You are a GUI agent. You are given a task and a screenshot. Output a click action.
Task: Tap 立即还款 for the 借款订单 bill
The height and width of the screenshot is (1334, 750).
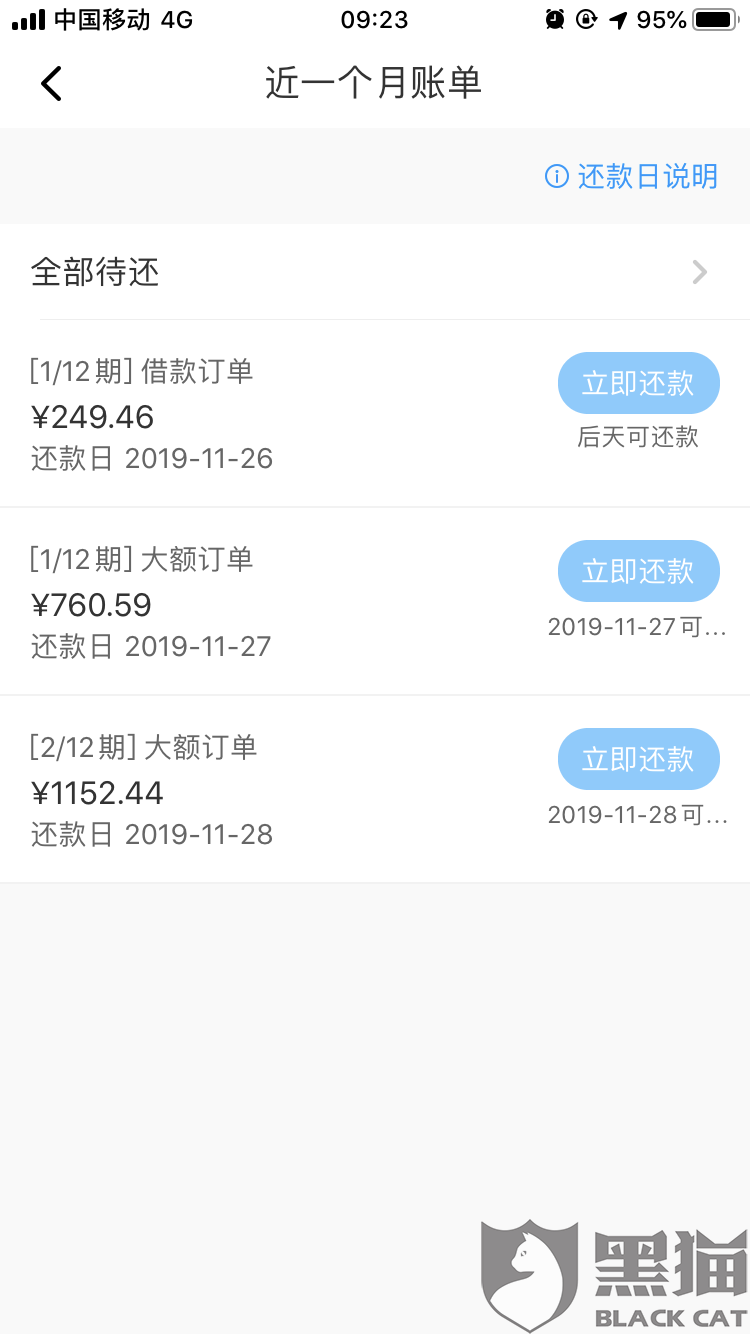pyautogui.click(x=638, y=383)
